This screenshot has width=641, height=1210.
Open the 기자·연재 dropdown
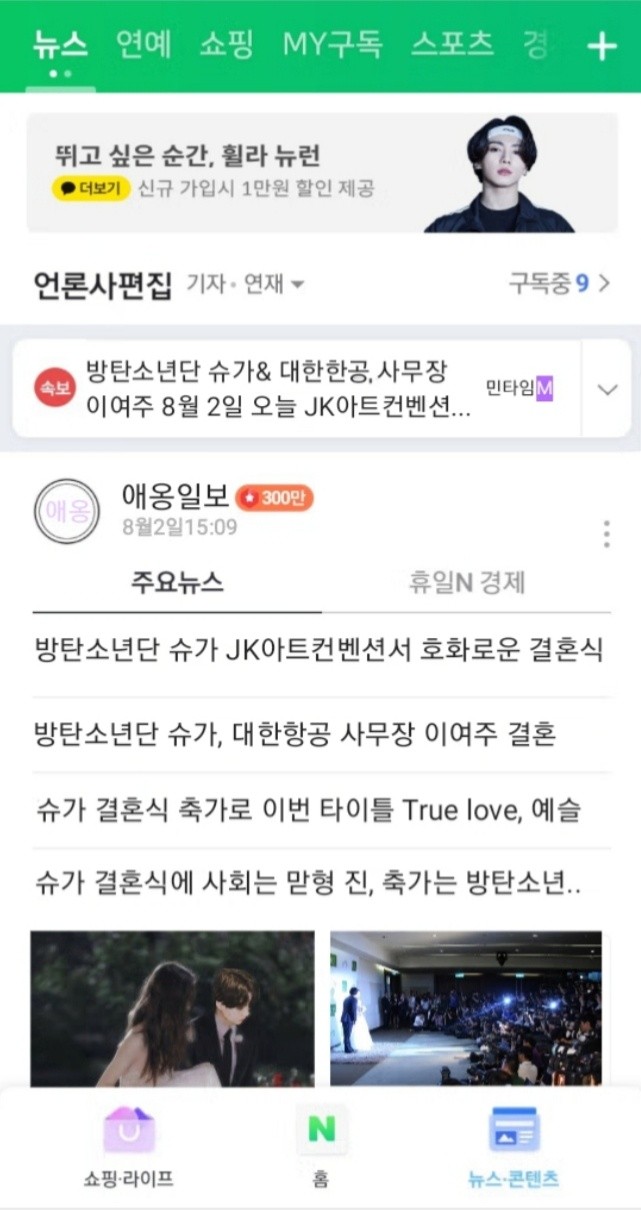(245, 285)
